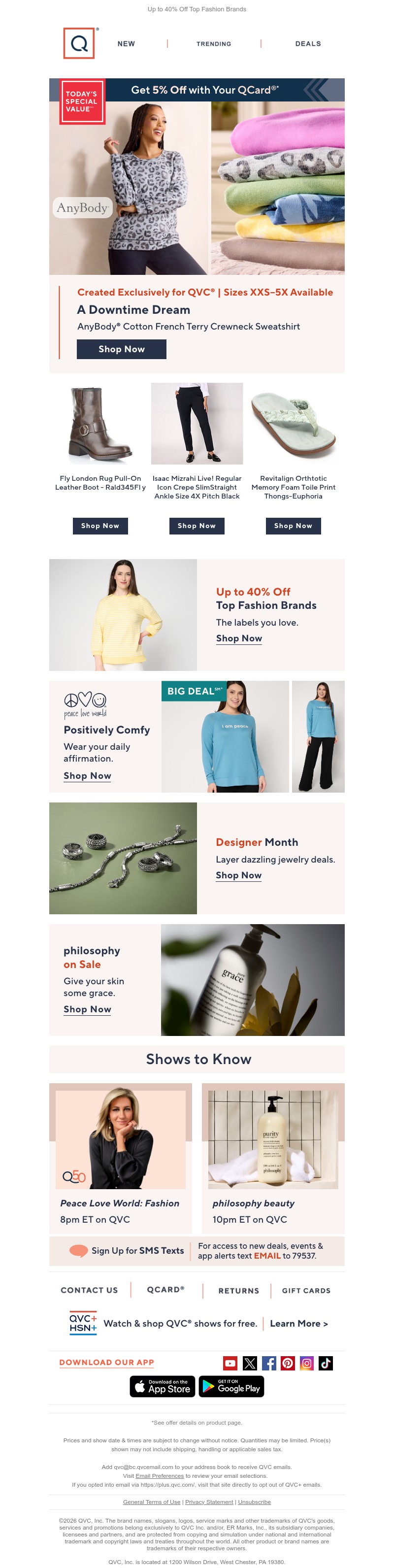Tap Shop Now for AnyBody sweatshirt
The height and width of the screenshot is (1568, 394).
[121, 349]
